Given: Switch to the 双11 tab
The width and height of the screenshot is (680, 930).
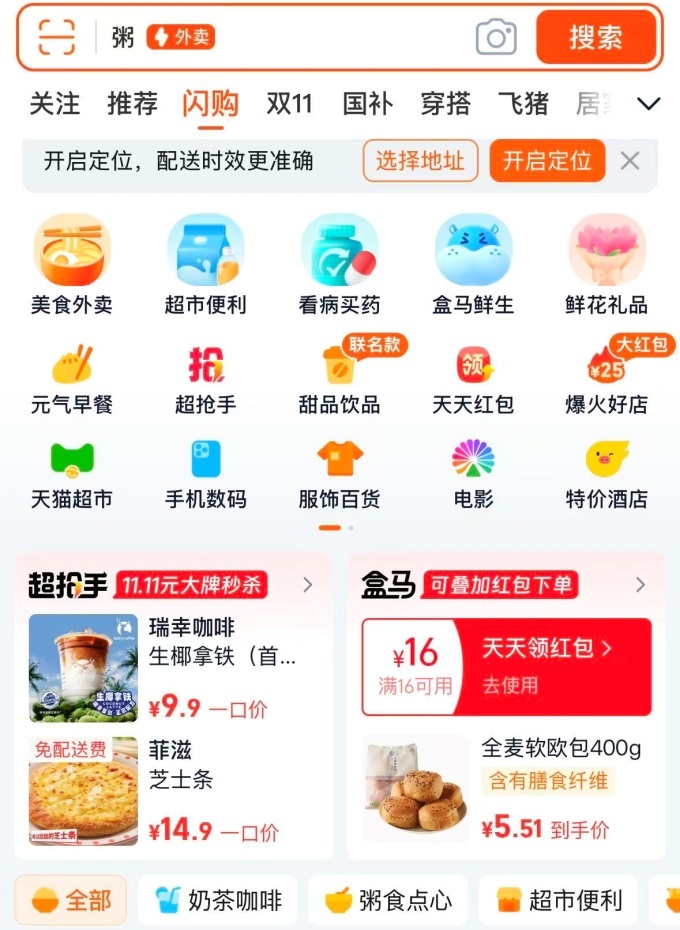Looking at the screenshot, I should [x=289, y=103].
